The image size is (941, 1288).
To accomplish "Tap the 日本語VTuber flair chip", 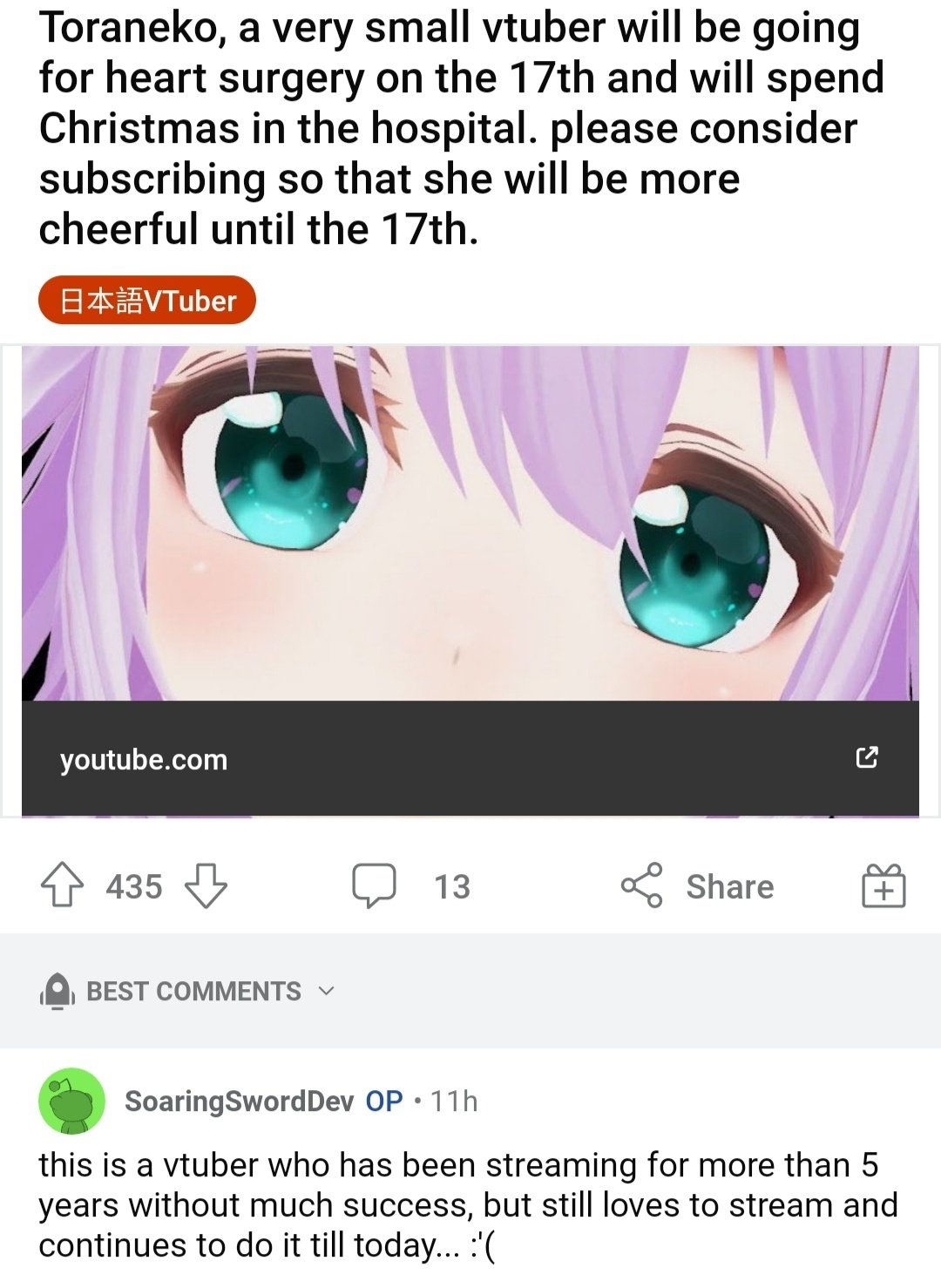I will (x=146, y=301).
